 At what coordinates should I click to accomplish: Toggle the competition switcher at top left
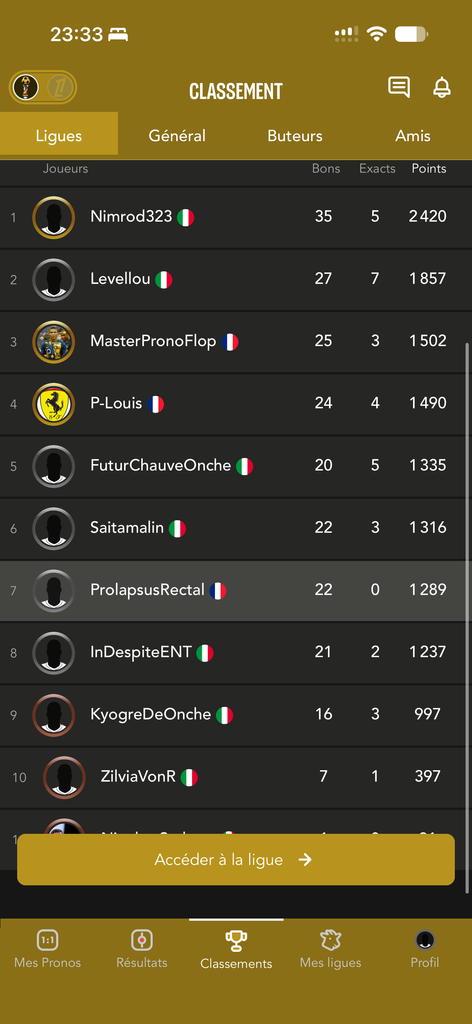tap(43, 87)
